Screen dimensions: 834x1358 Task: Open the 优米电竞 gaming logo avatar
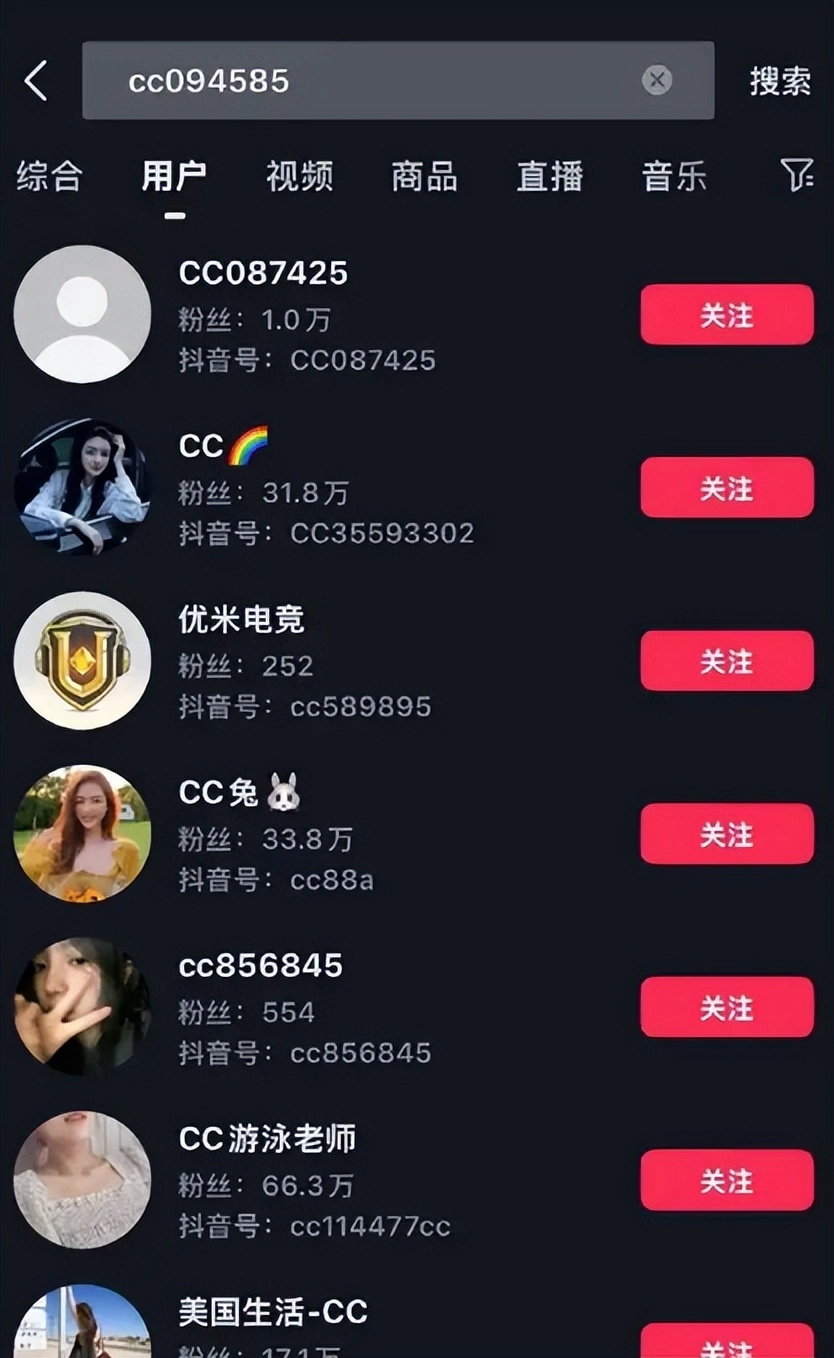pyautogui.click(x=82, y=659)
